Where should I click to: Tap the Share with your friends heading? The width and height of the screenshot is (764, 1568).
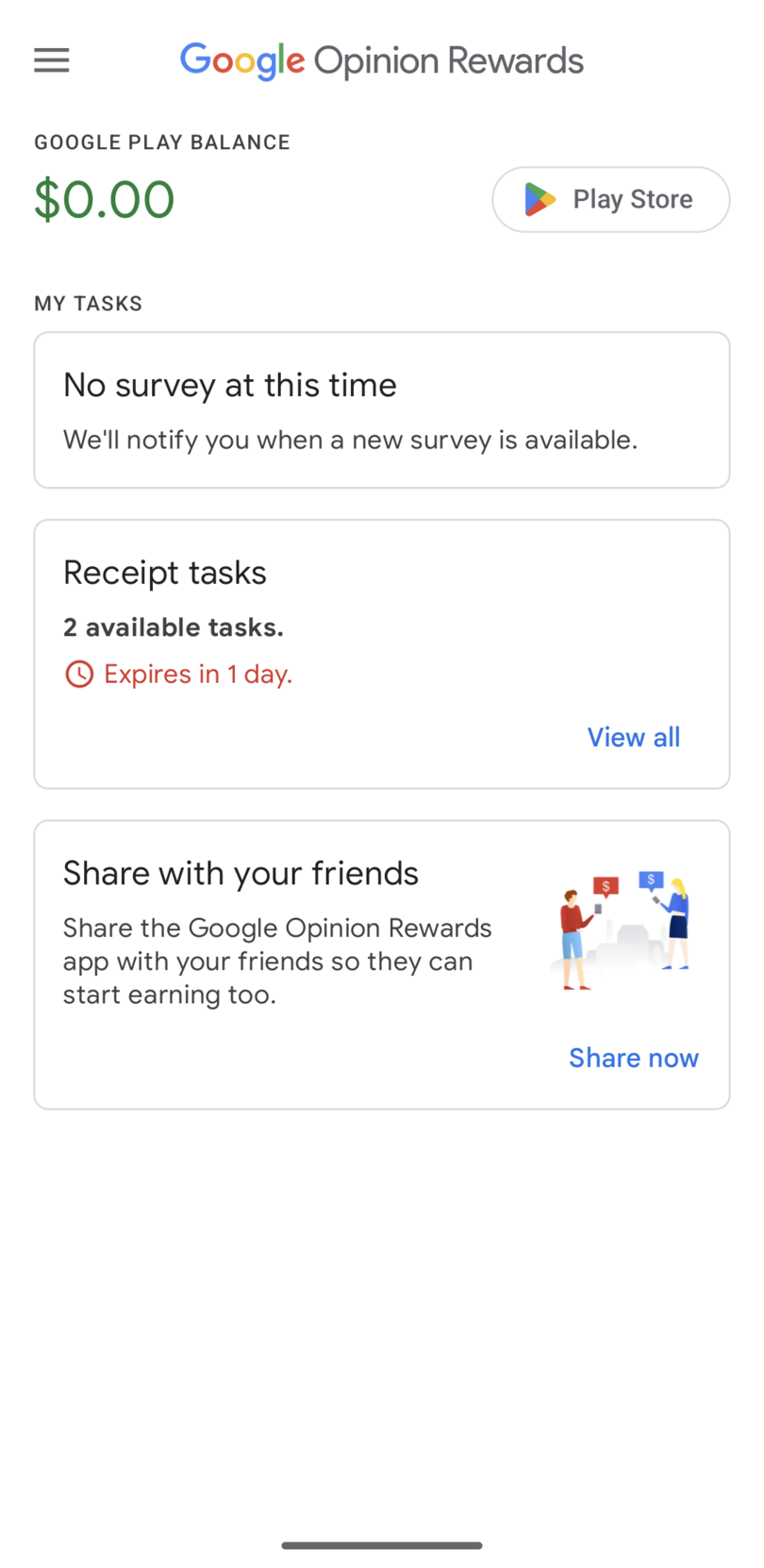tap(241, 873)
